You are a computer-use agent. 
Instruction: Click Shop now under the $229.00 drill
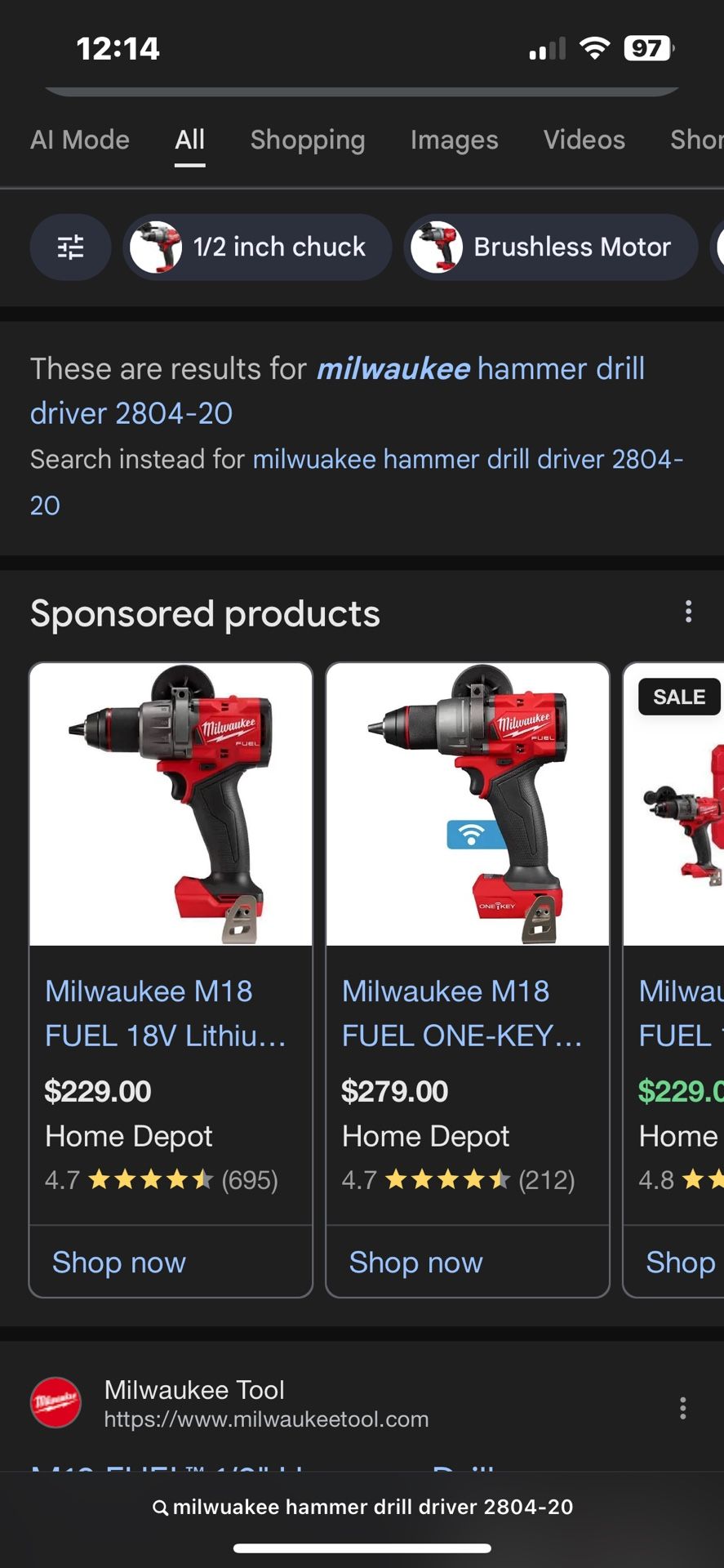point(118,1262)
